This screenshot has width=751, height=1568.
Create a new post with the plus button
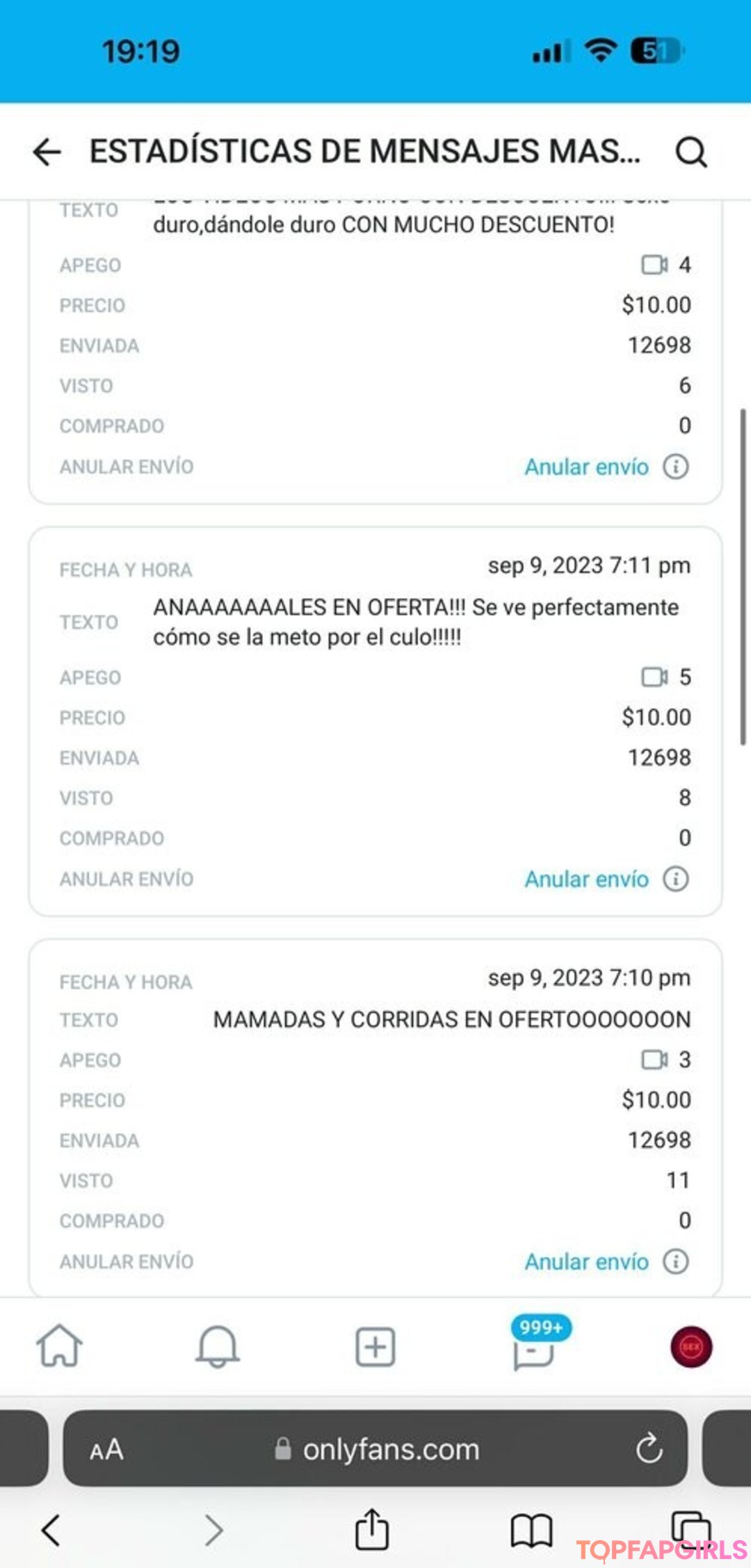click(x=375, y=1347)
